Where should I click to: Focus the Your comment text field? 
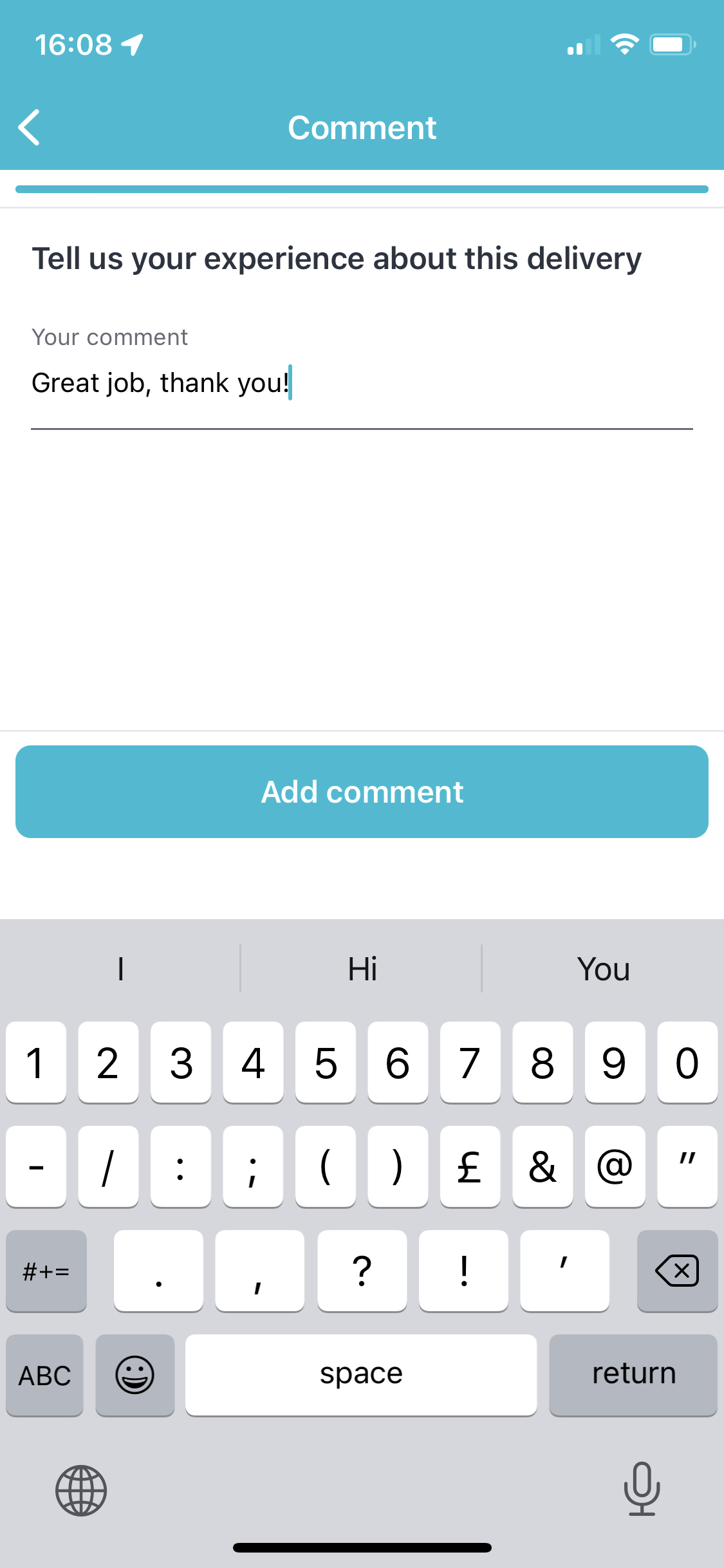[x=362, y=383]
